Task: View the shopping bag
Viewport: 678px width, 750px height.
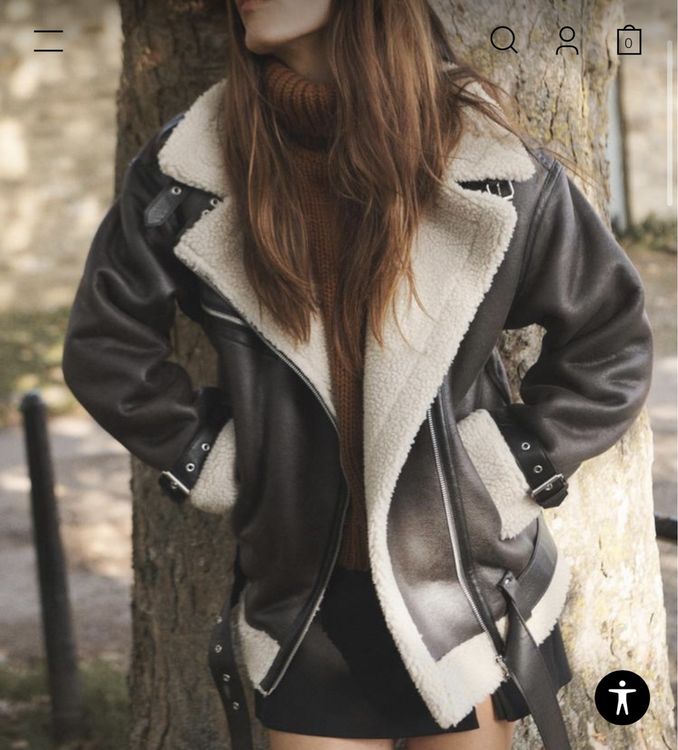Action: point(629,41)
